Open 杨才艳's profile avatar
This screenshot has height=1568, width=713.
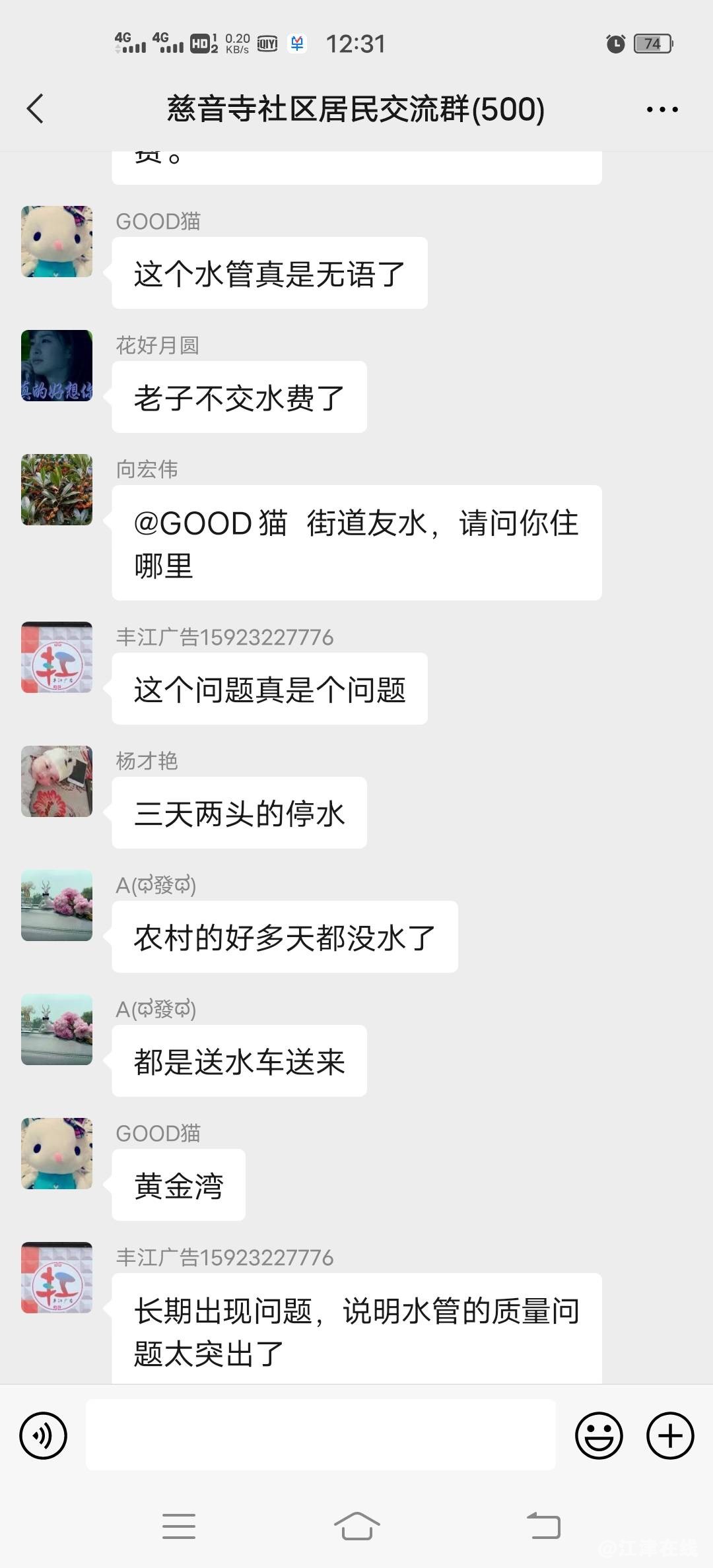(57, 781)
